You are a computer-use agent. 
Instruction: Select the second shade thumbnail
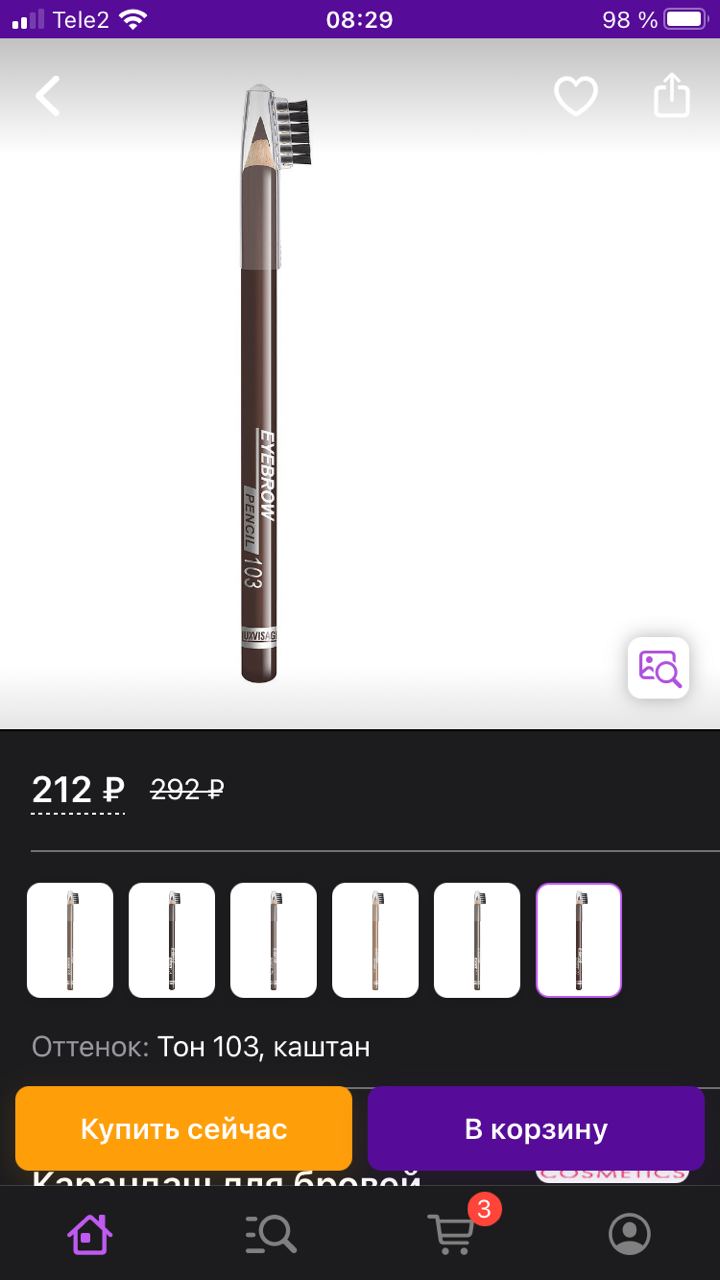[172, 940]
